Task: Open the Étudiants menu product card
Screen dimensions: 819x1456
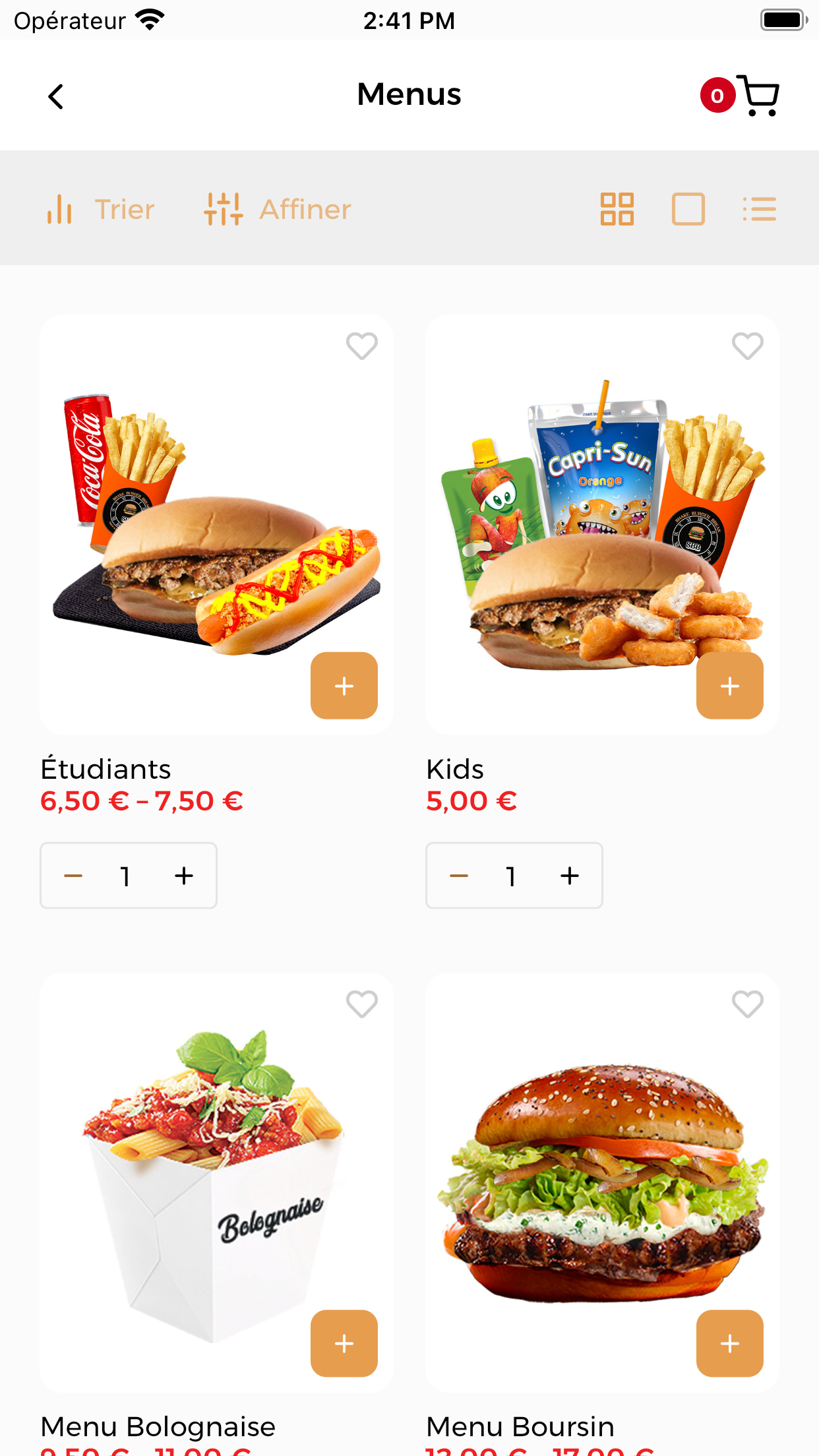Action: coord(217,525)
